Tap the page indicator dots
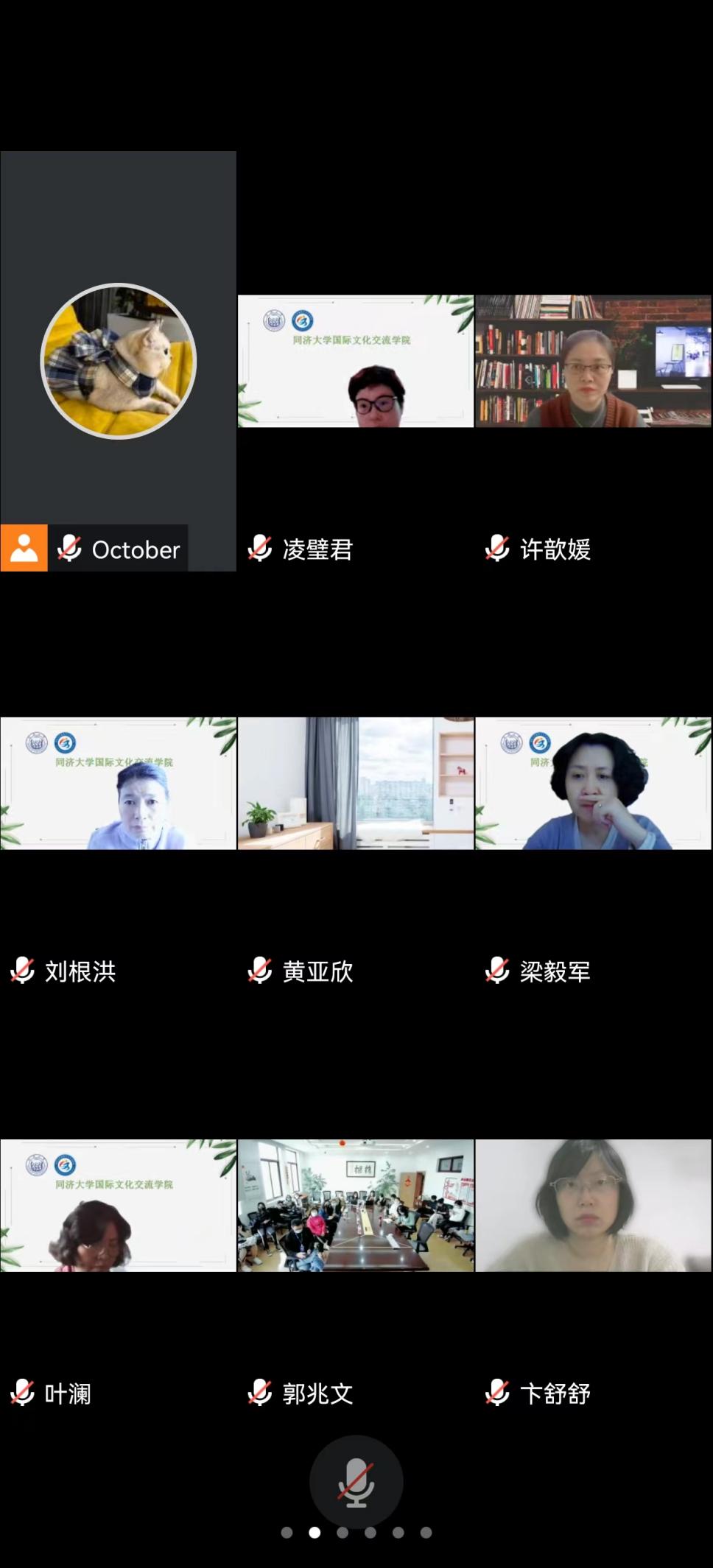This screenshot has width=713, height=1568. (x=356, y=1533)
